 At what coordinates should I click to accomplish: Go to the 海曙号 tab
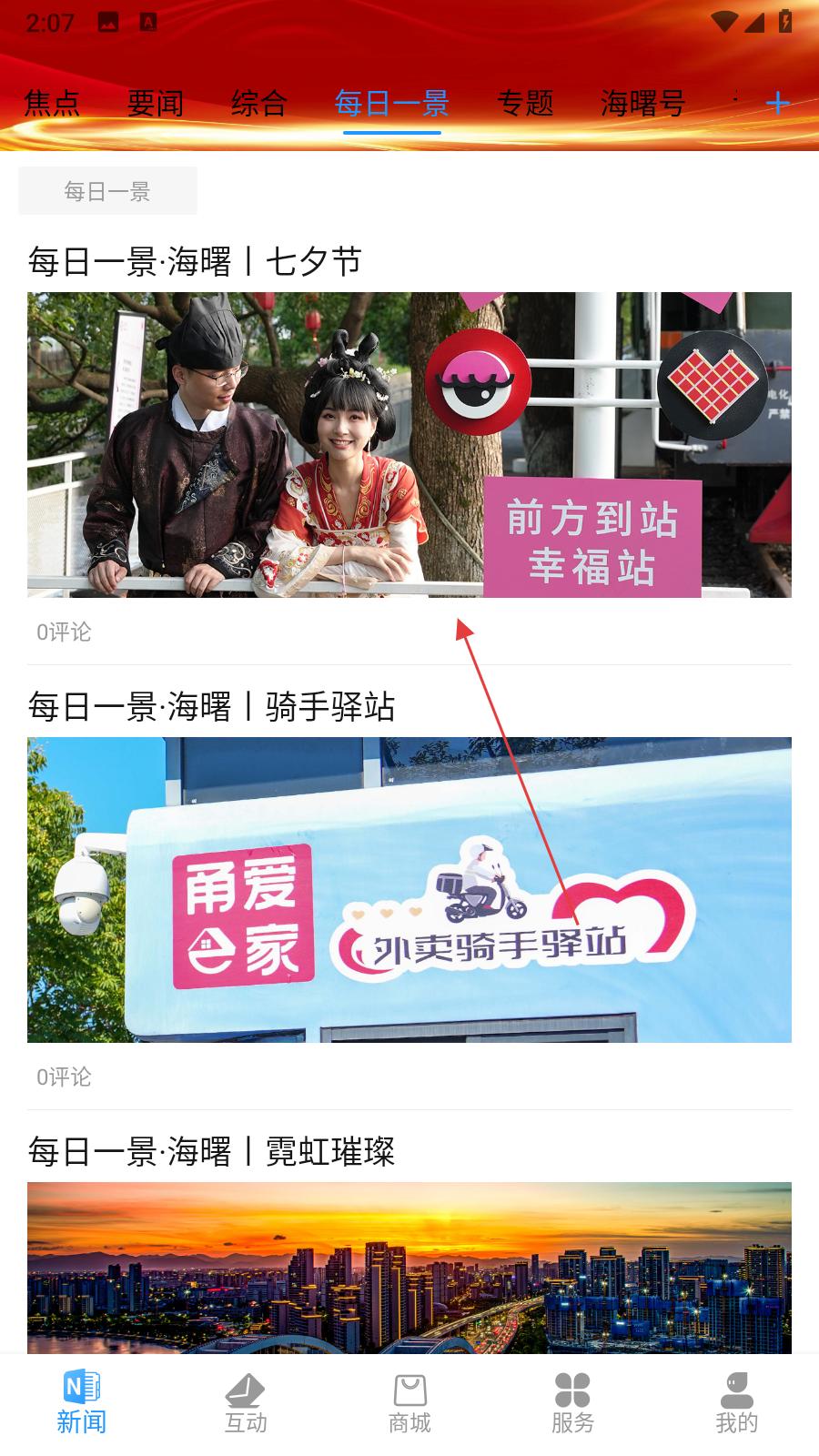(642, 104)
